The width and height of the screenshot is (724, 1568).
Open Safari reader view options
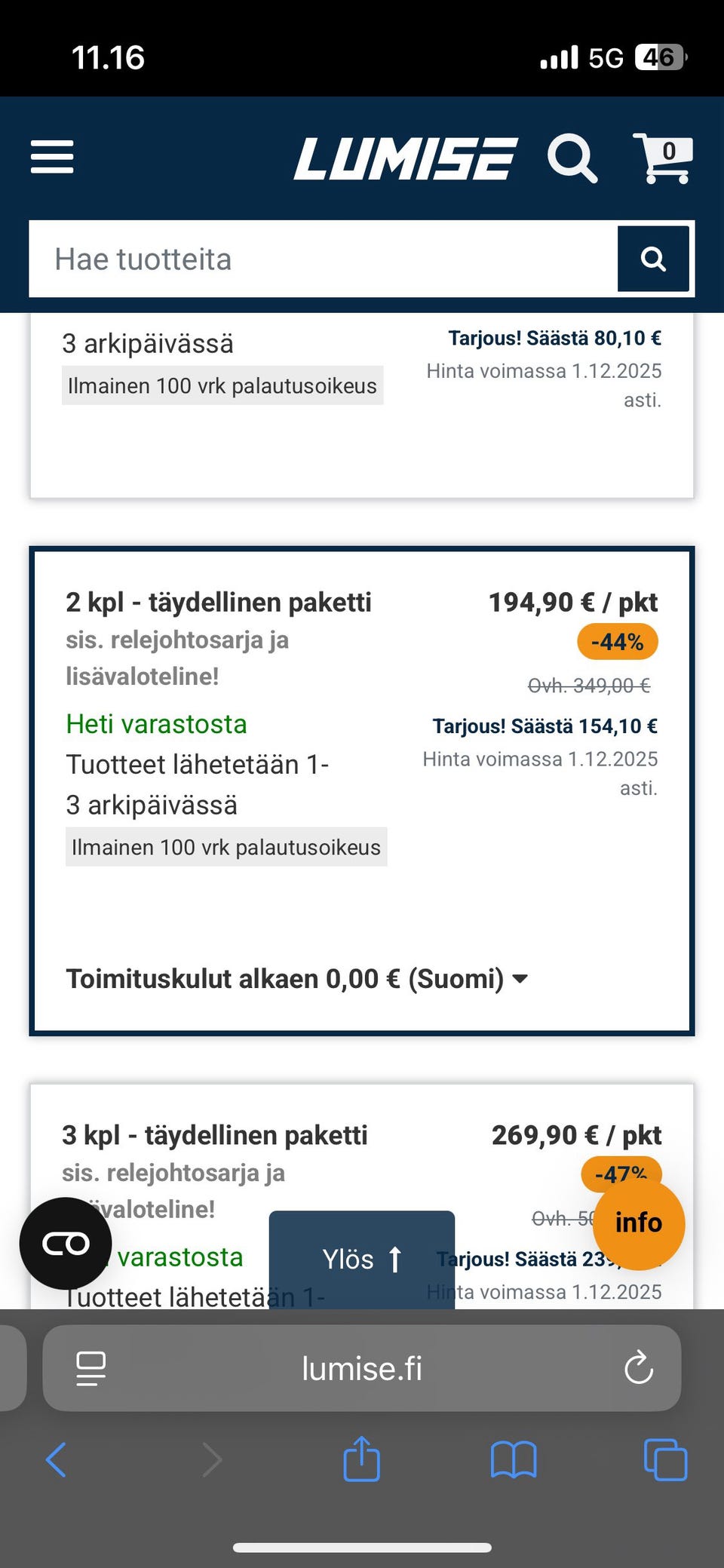point(90,1368)
